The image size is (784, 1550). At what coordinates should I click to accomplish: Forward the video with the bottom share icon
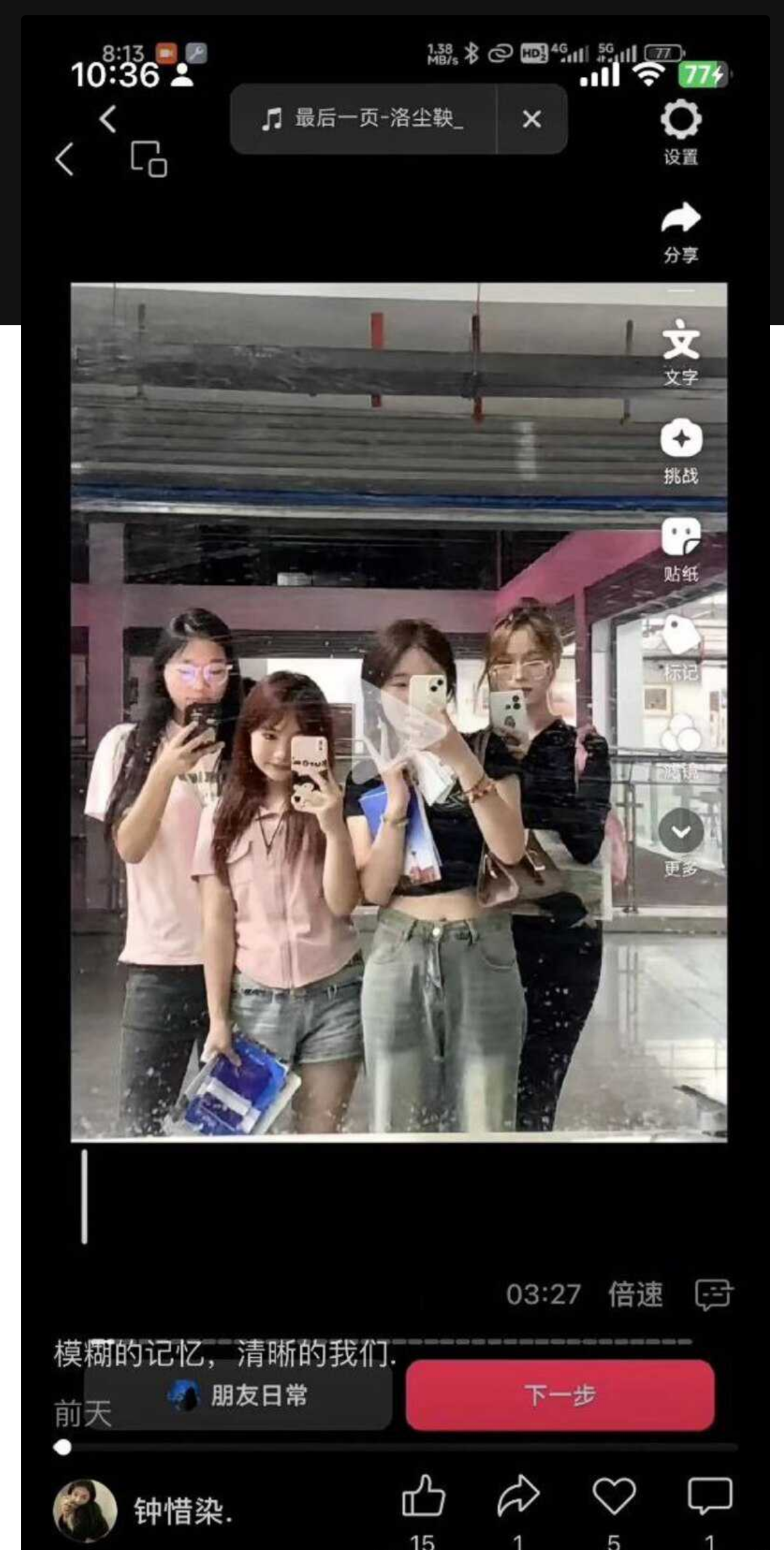[518, 1497]
